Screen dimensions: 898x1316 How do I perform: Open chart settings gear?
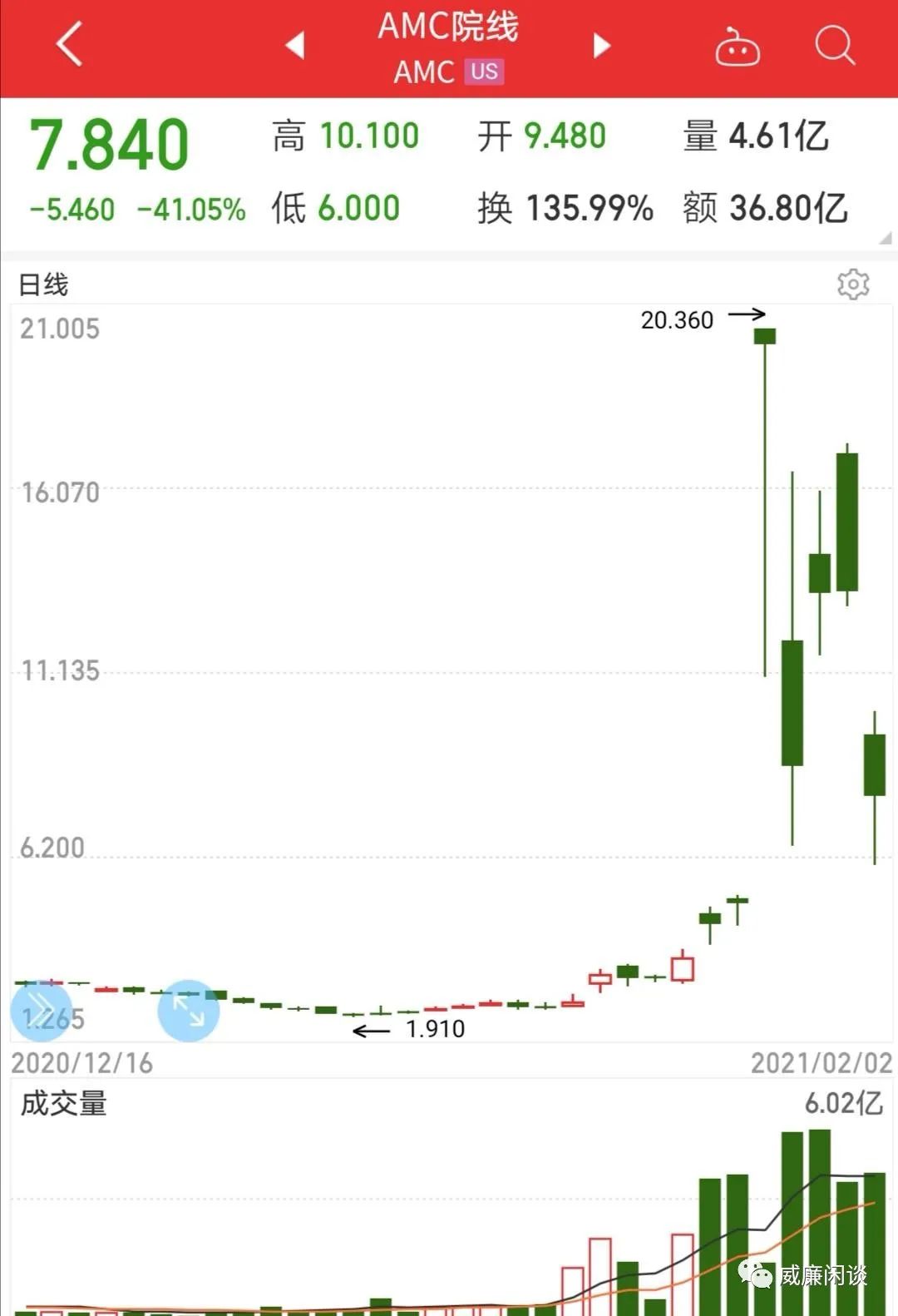coord(853,284)
